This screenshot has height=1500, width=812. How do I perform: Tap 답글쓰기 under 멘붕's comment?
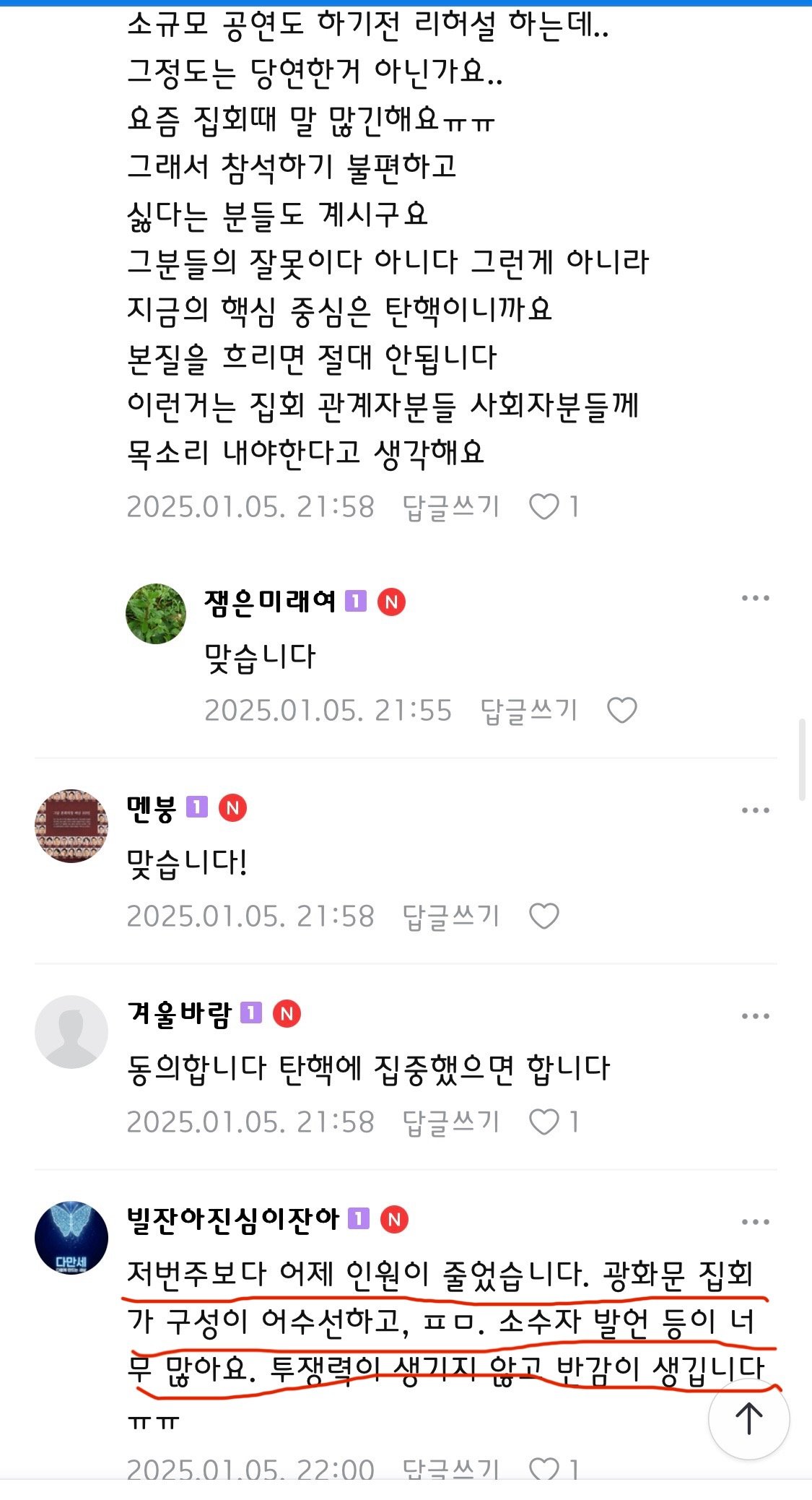click(x=451, y=916)
